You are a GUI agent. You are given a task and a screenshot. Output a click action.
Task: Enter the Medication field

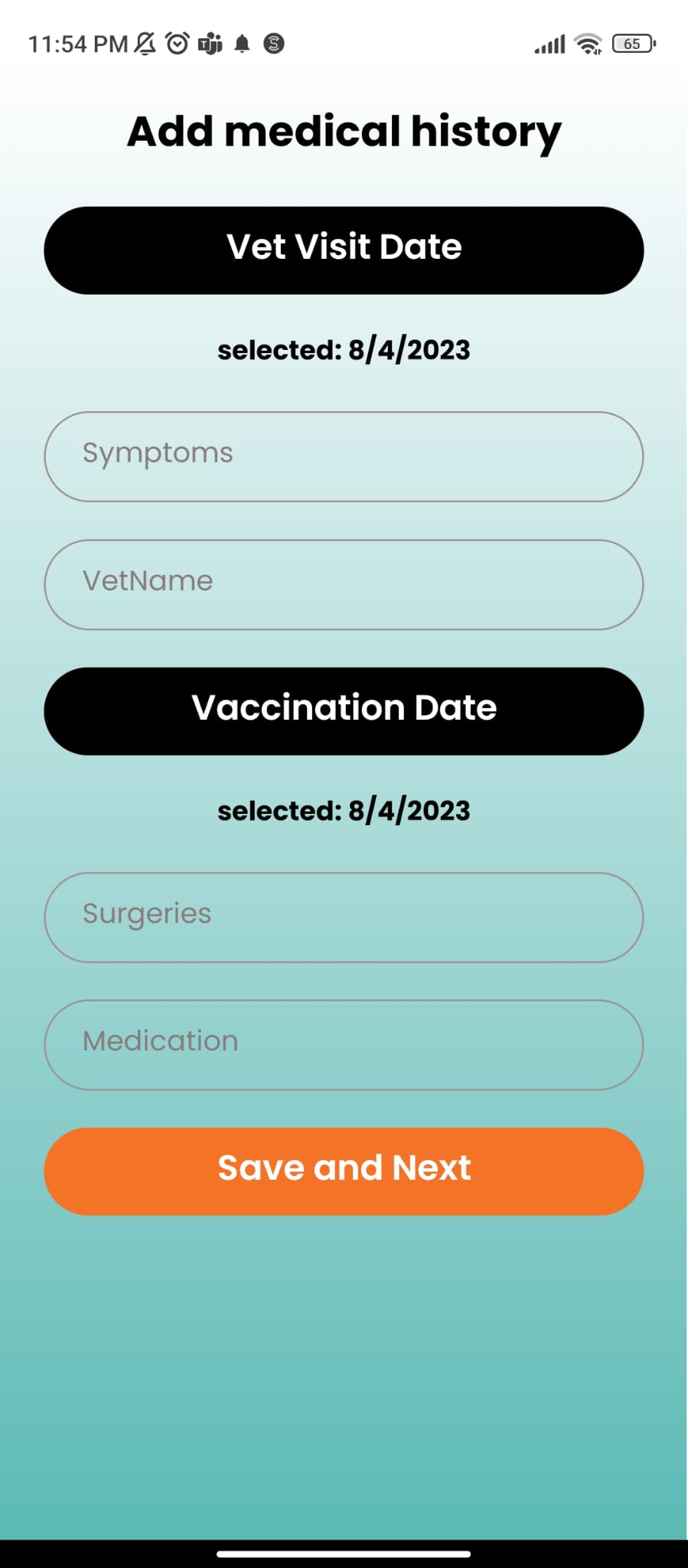pyautogui.click(x=344, y=1044)
